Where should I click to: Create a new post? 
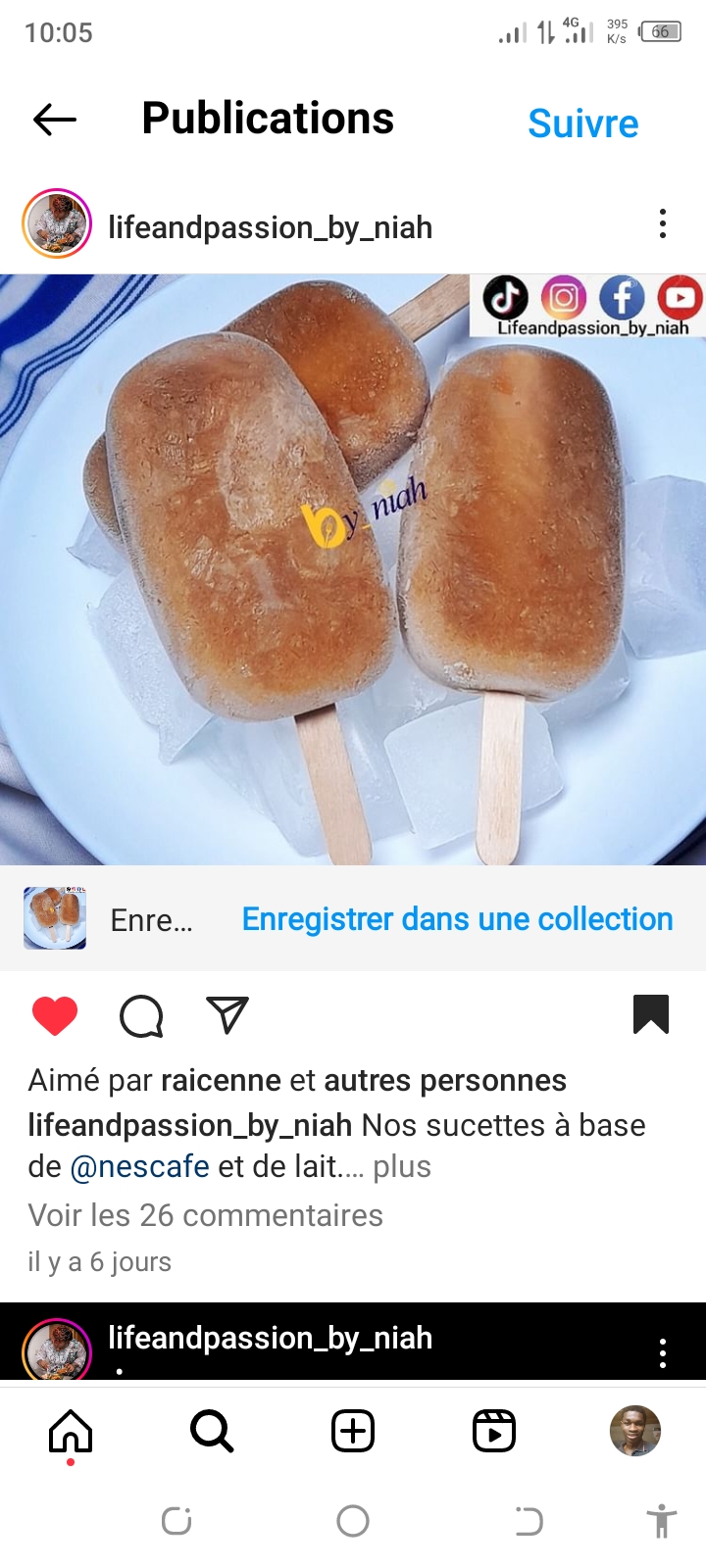pos(353,1432)
